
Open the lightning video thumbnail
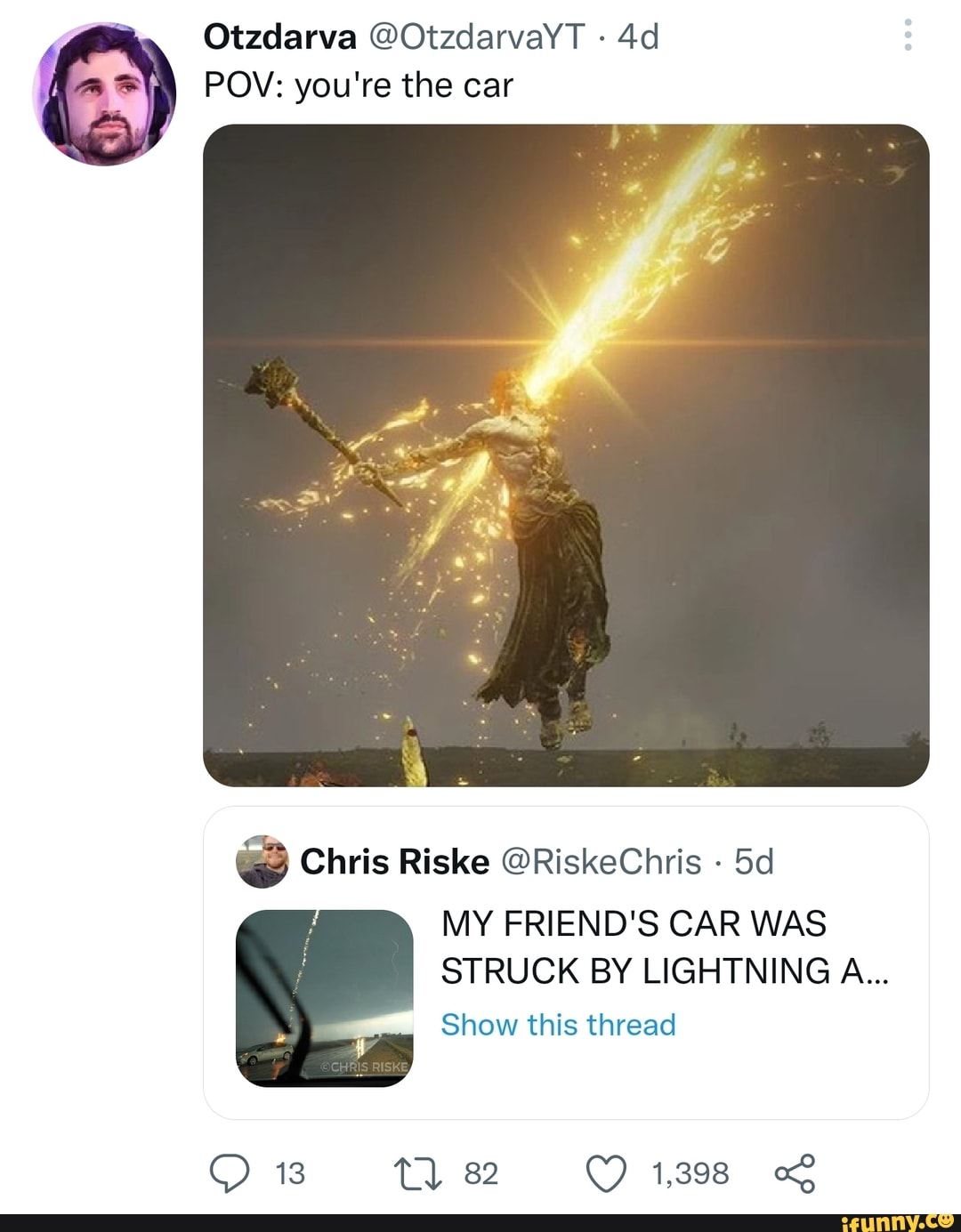click(324, 997)
